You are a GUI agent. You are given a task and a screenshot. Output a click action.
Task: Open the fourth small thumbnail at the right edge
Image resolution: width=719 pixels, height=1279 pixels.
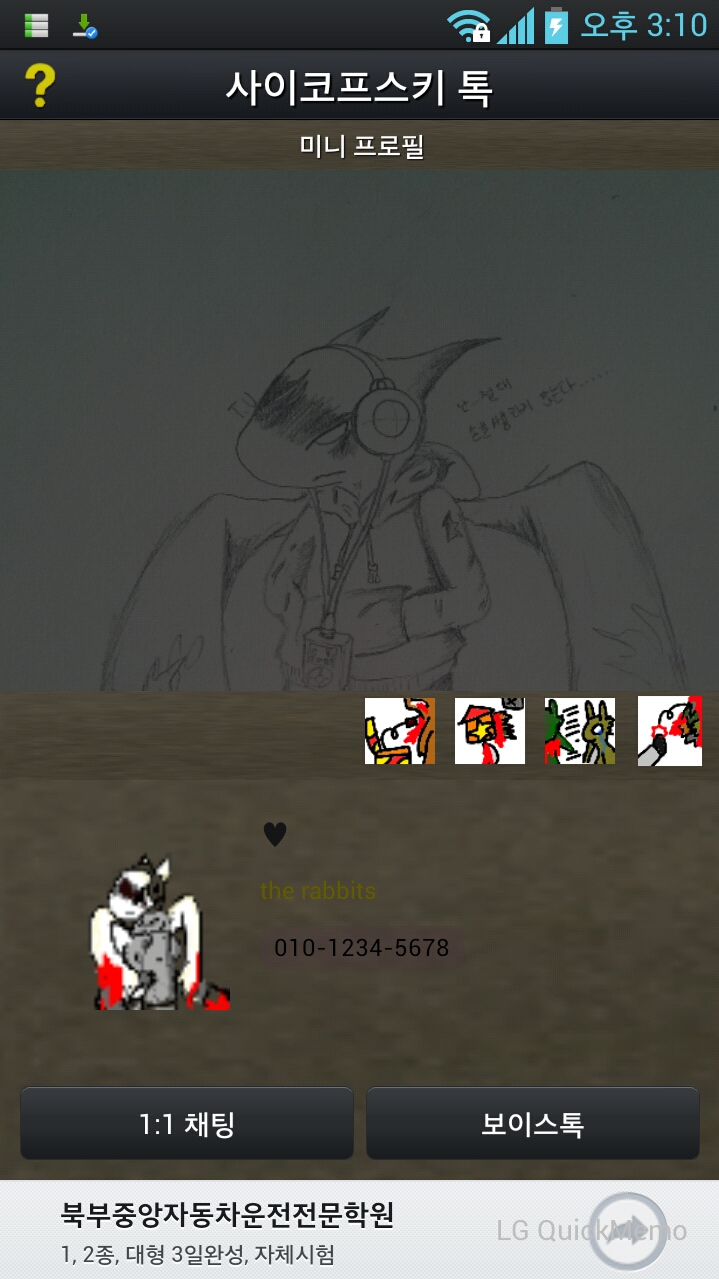pos(669,731)
